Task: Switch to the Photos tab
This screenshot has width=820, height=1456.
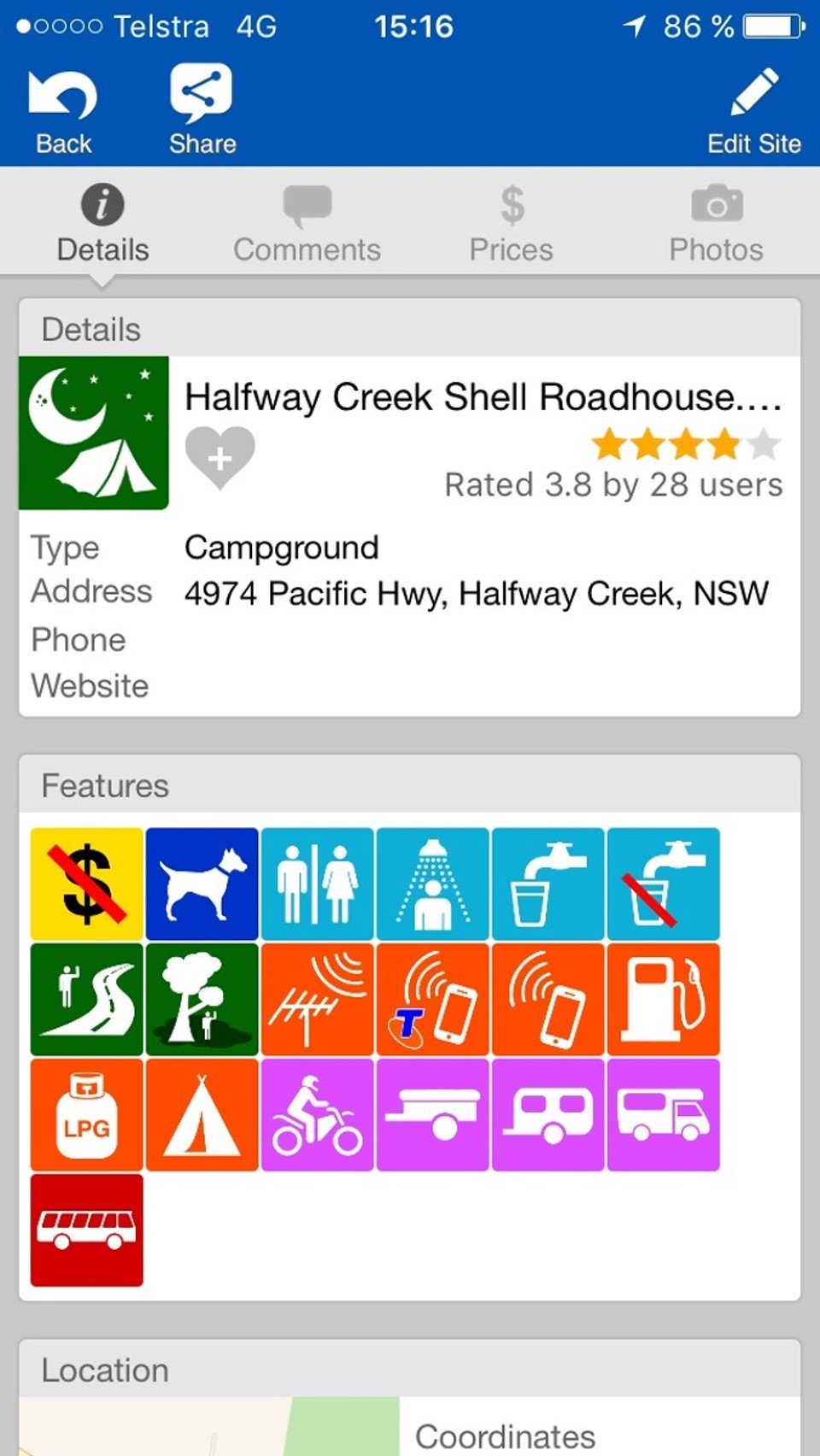Action: 716,224
